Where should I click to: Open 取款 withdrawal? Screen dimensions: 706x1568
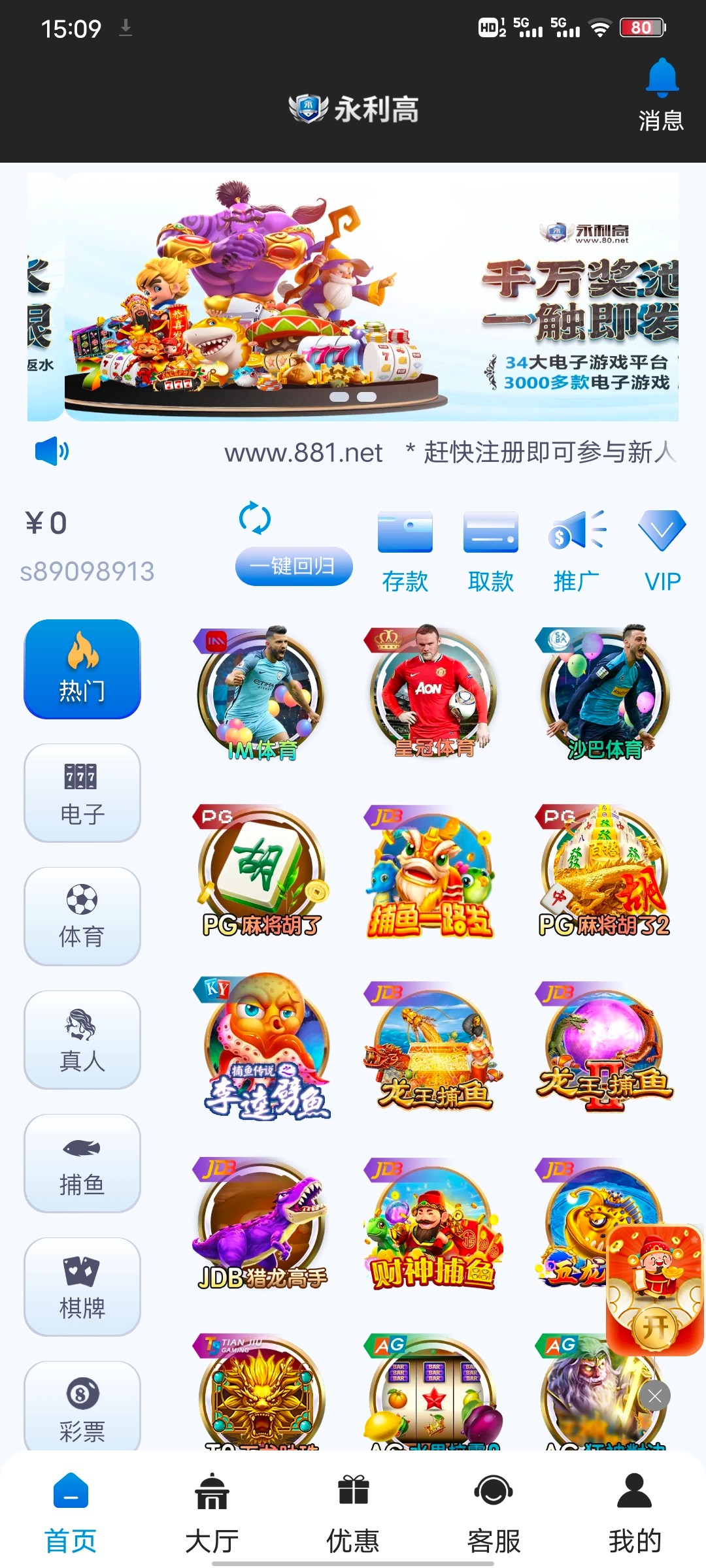click(490, 551)
